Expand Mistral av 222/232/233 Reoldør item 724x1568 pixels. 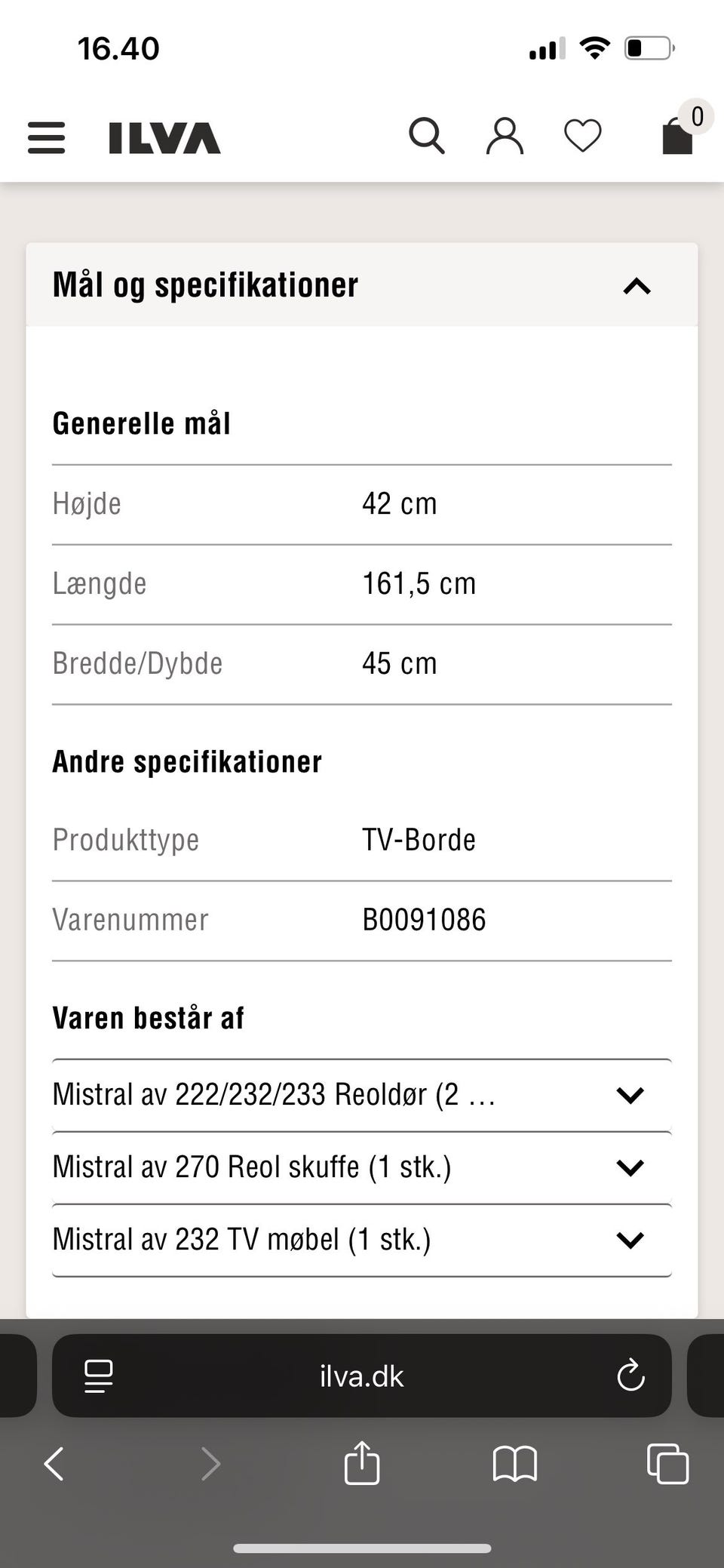click(x=630, y=1095)
